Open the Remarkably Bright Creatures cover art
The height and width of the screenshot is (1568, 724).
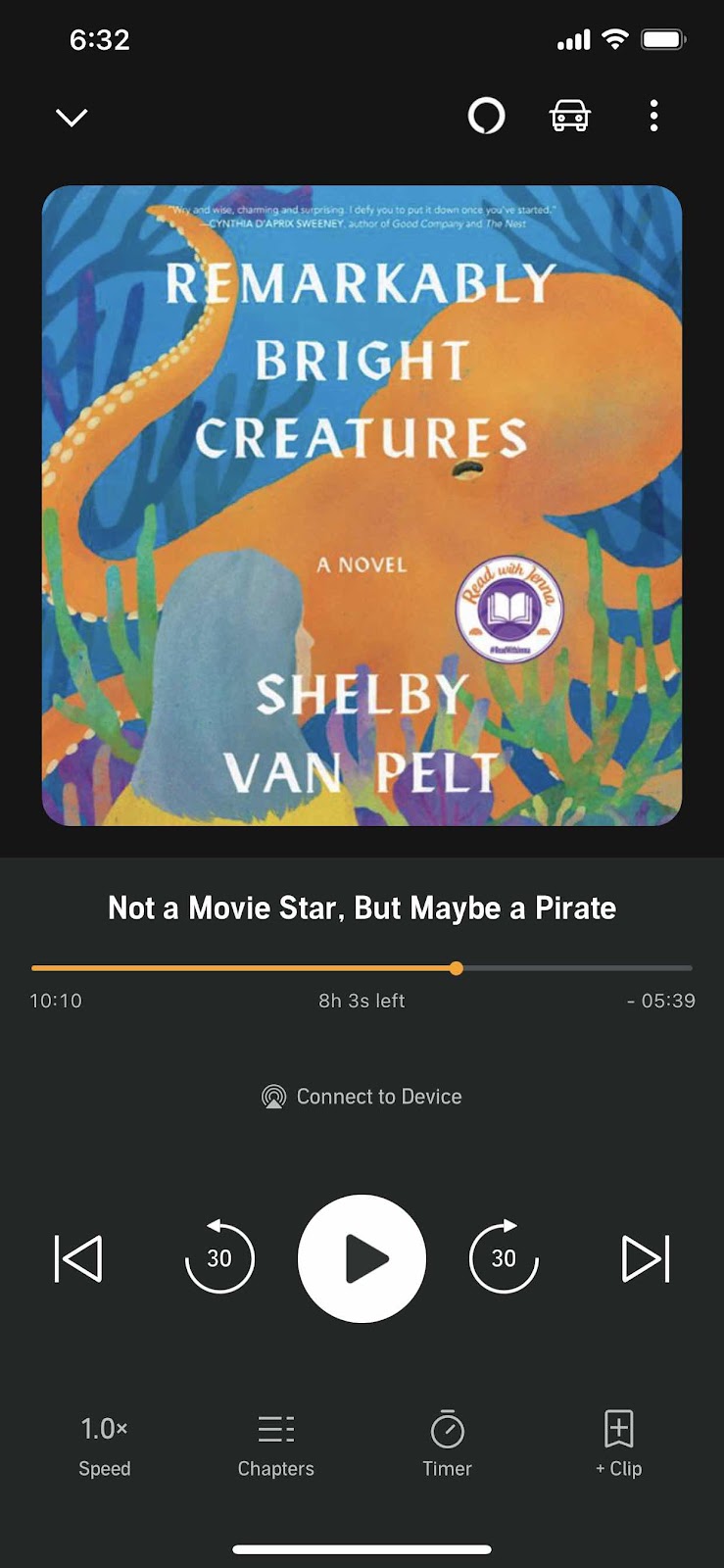tap(362, 506)
